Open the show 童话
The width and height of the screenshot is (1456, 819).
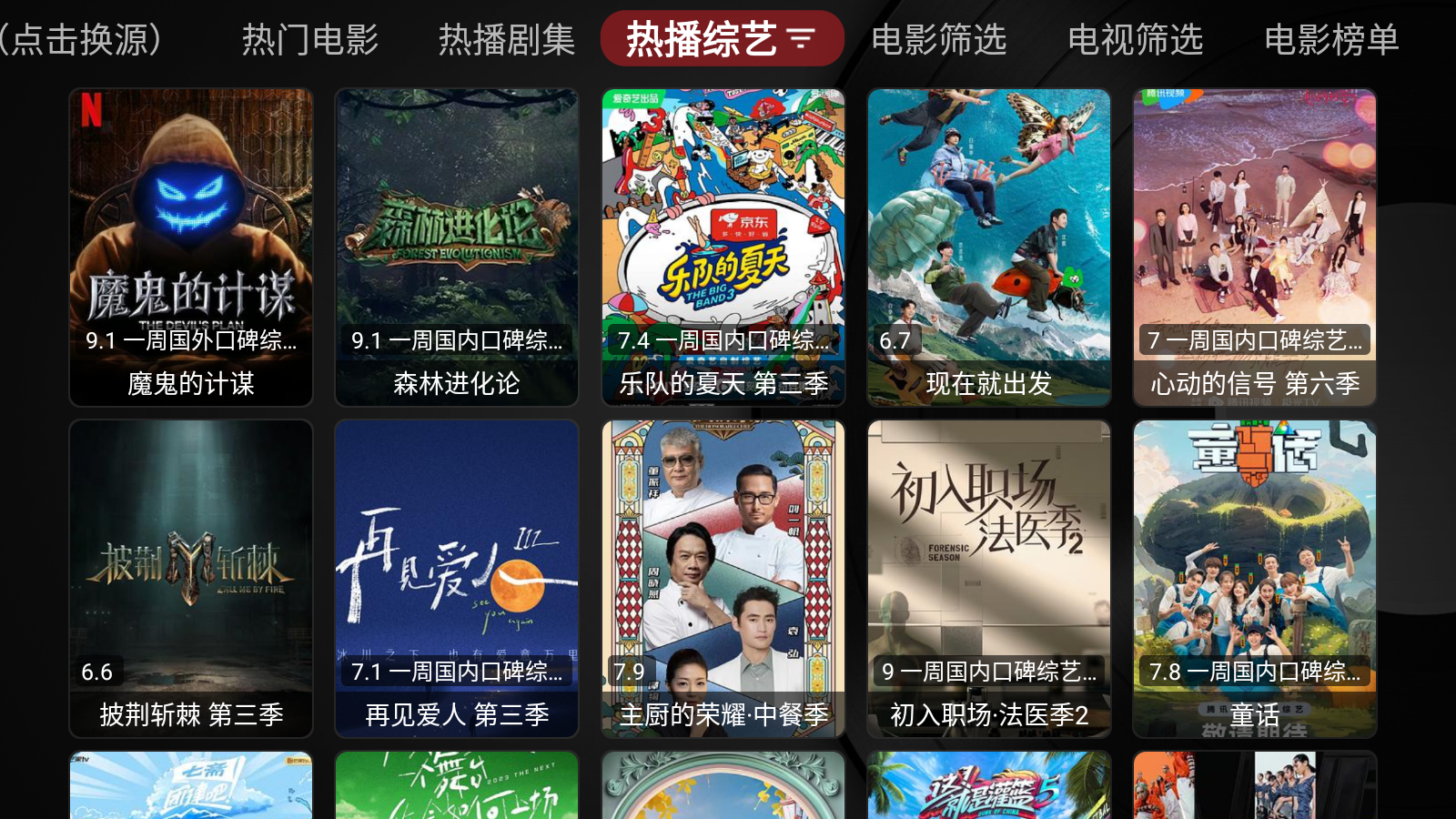pos(1255,578)
